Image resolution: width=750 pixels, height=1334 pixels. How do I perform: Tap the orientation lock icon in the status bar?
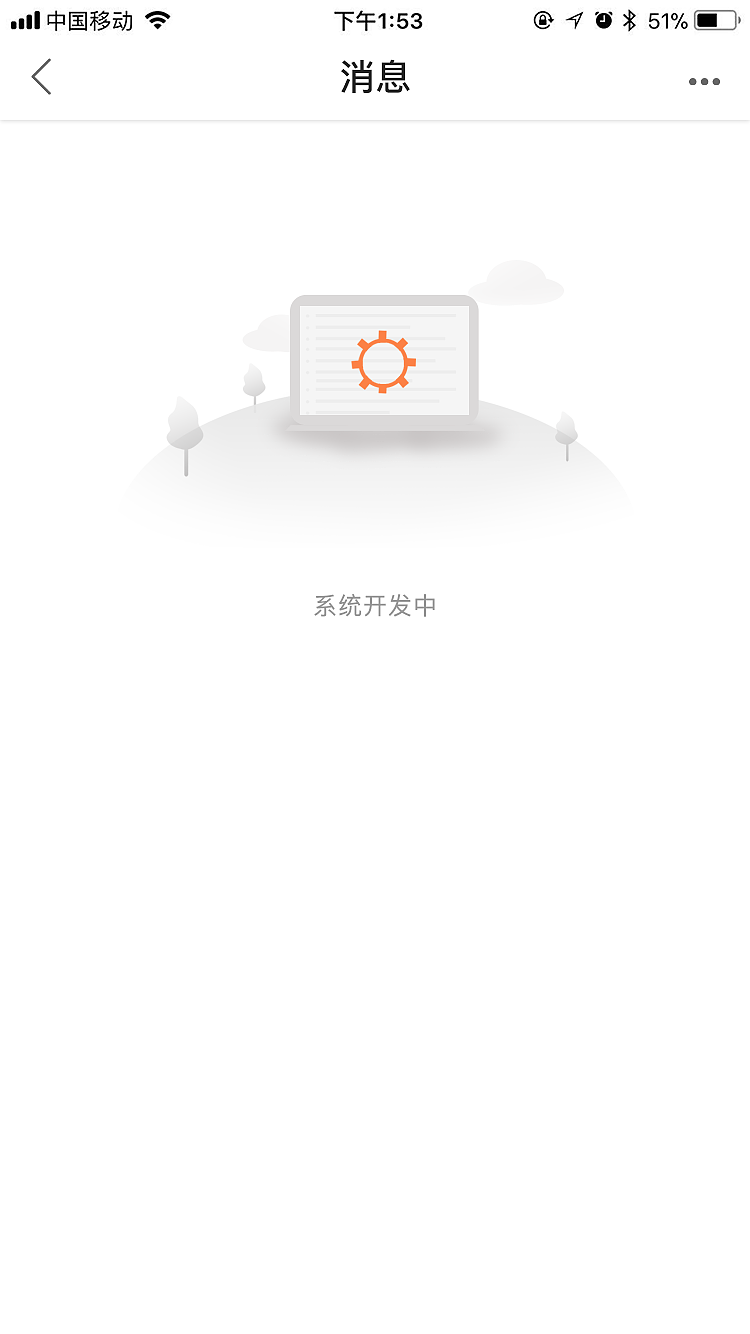coord(543,20)
